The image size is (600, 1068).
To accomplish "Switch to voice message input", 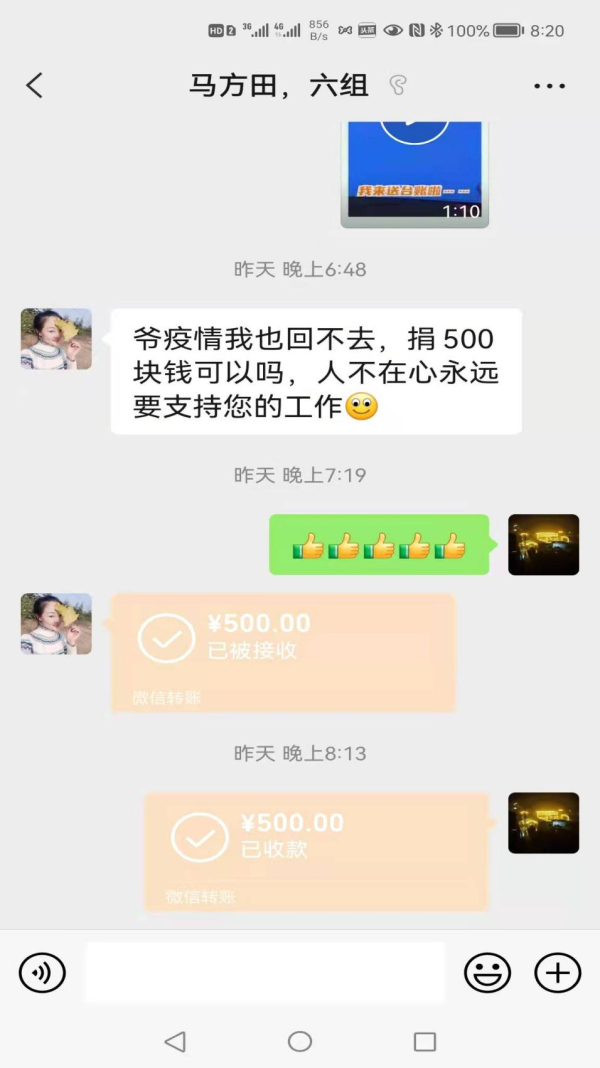I will [42, 972].
